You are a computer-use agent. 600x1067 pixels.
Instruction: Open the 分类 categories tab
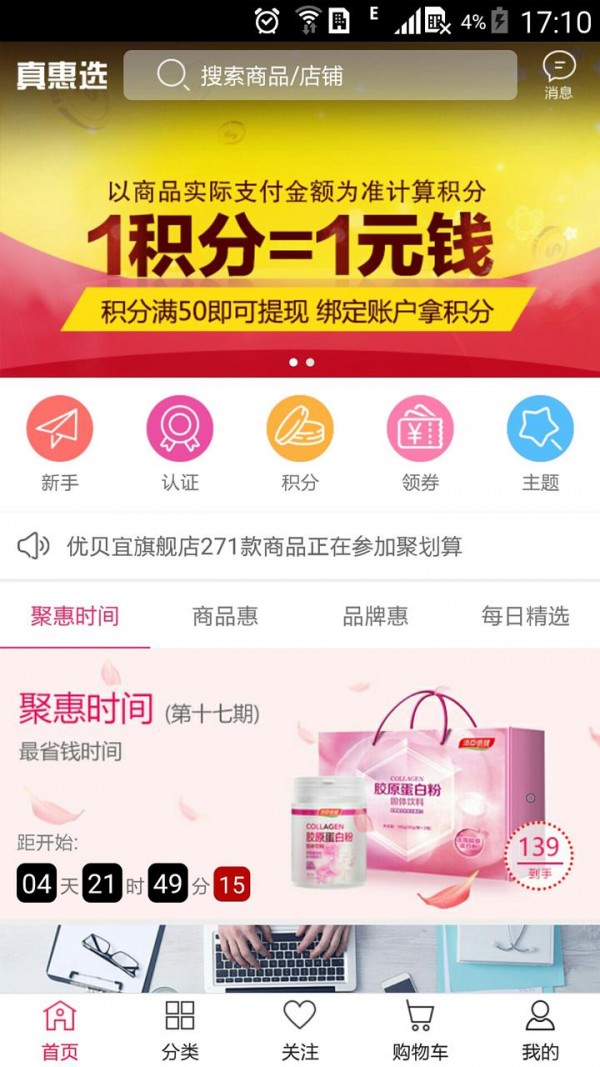coord(180,1031)
